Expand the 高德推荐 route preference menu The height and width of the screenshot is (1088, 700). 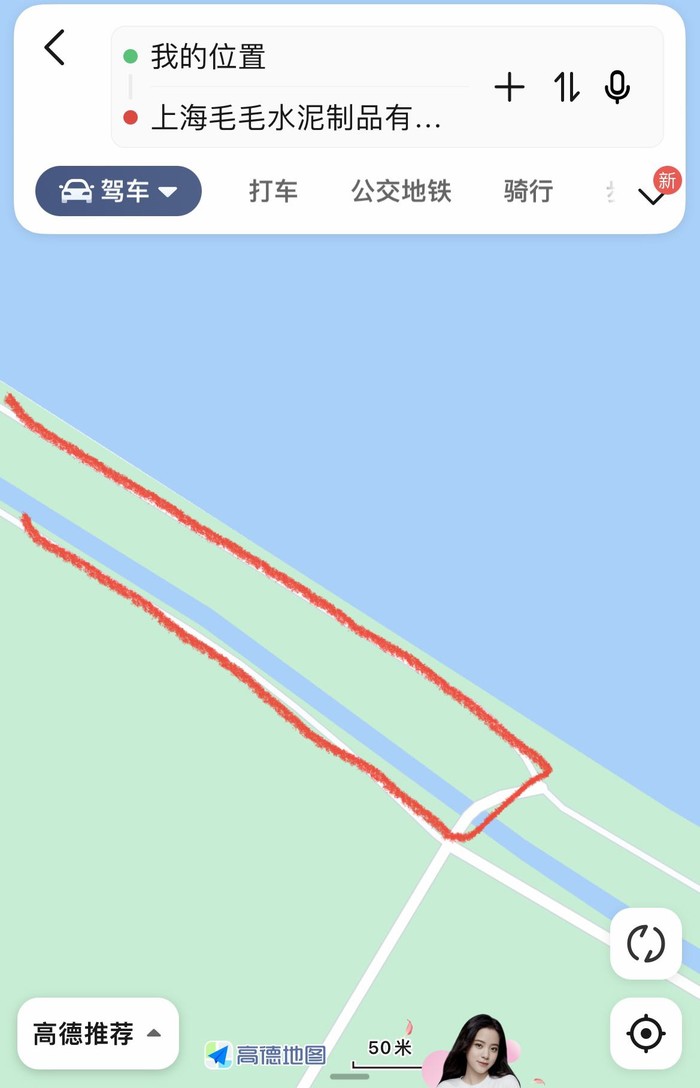coord(98,1033)
